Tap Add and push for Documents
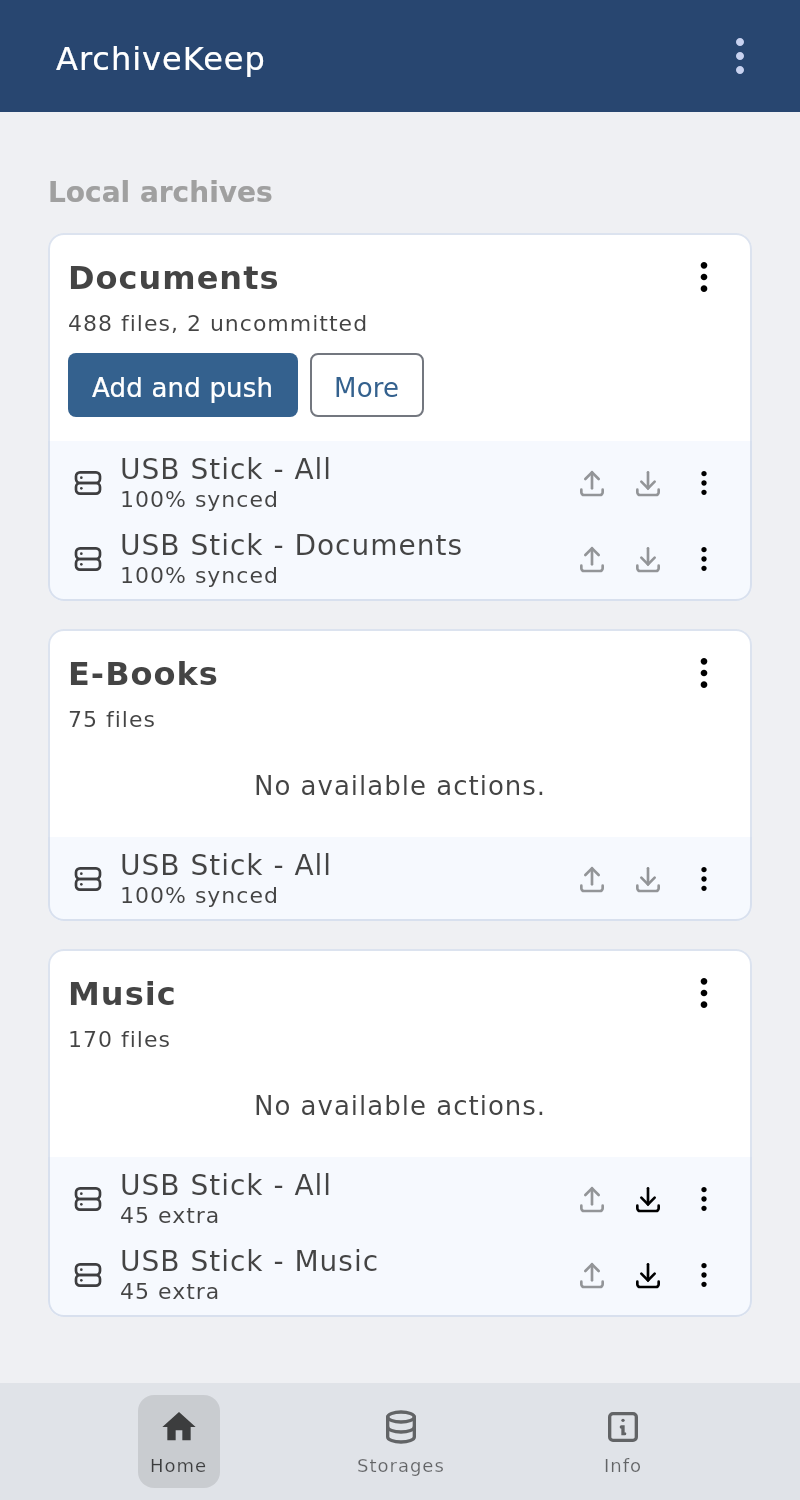The width and height of the screenshot is (800, 1500). (x=183, y=385)
